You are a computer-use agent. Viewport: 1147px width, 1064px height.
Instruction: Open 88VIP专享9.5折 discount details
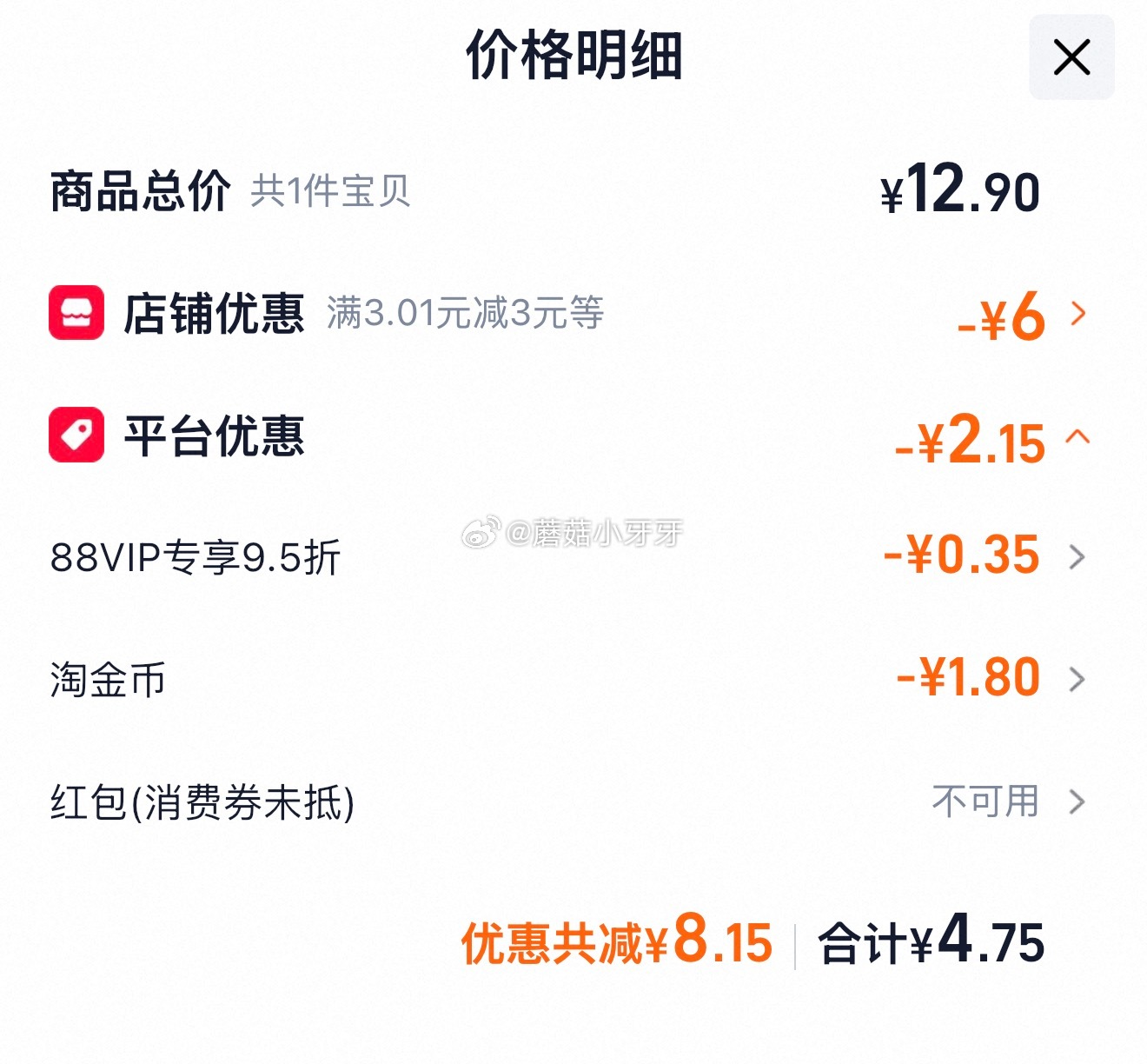point(1077,557)
